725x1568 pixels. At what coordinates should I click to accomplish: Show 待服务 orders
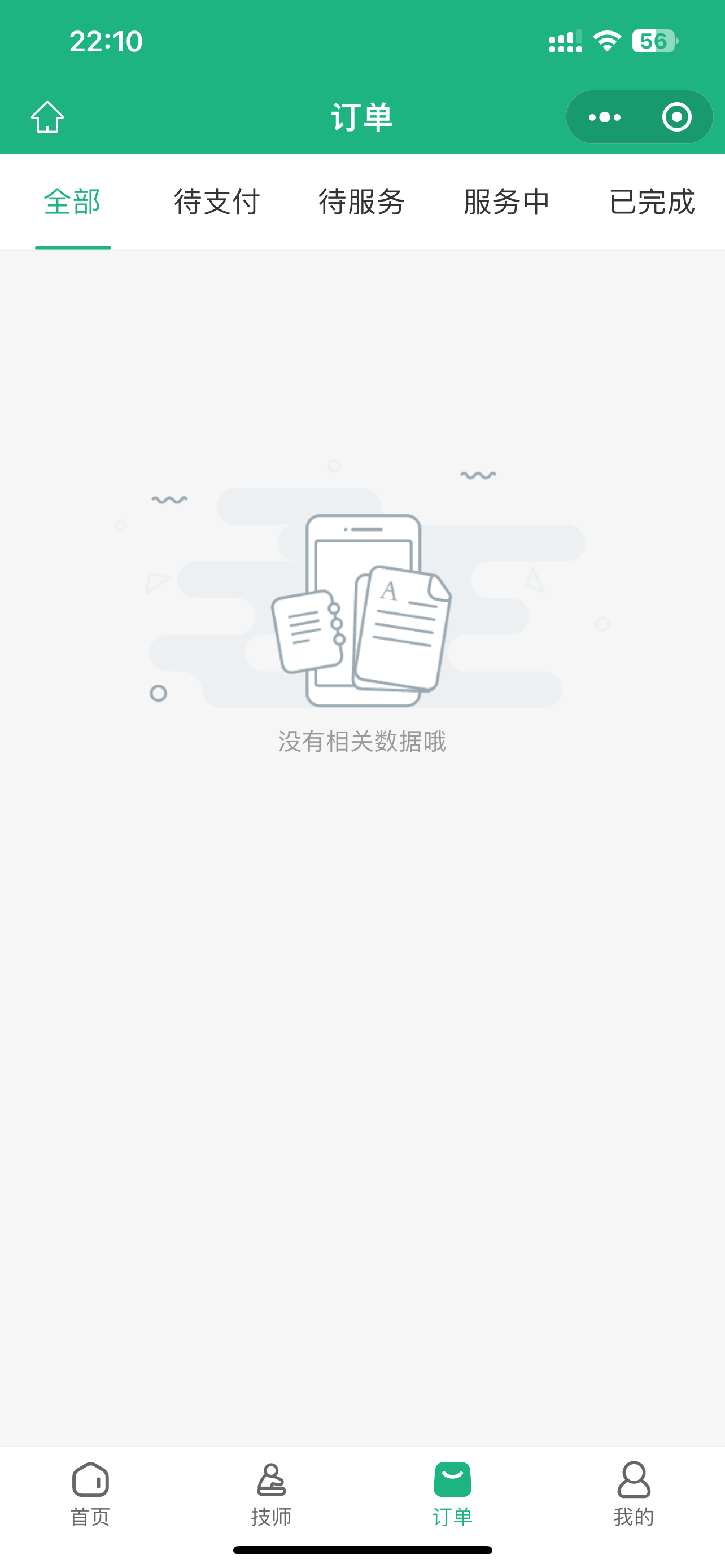(x=361, y=202)
